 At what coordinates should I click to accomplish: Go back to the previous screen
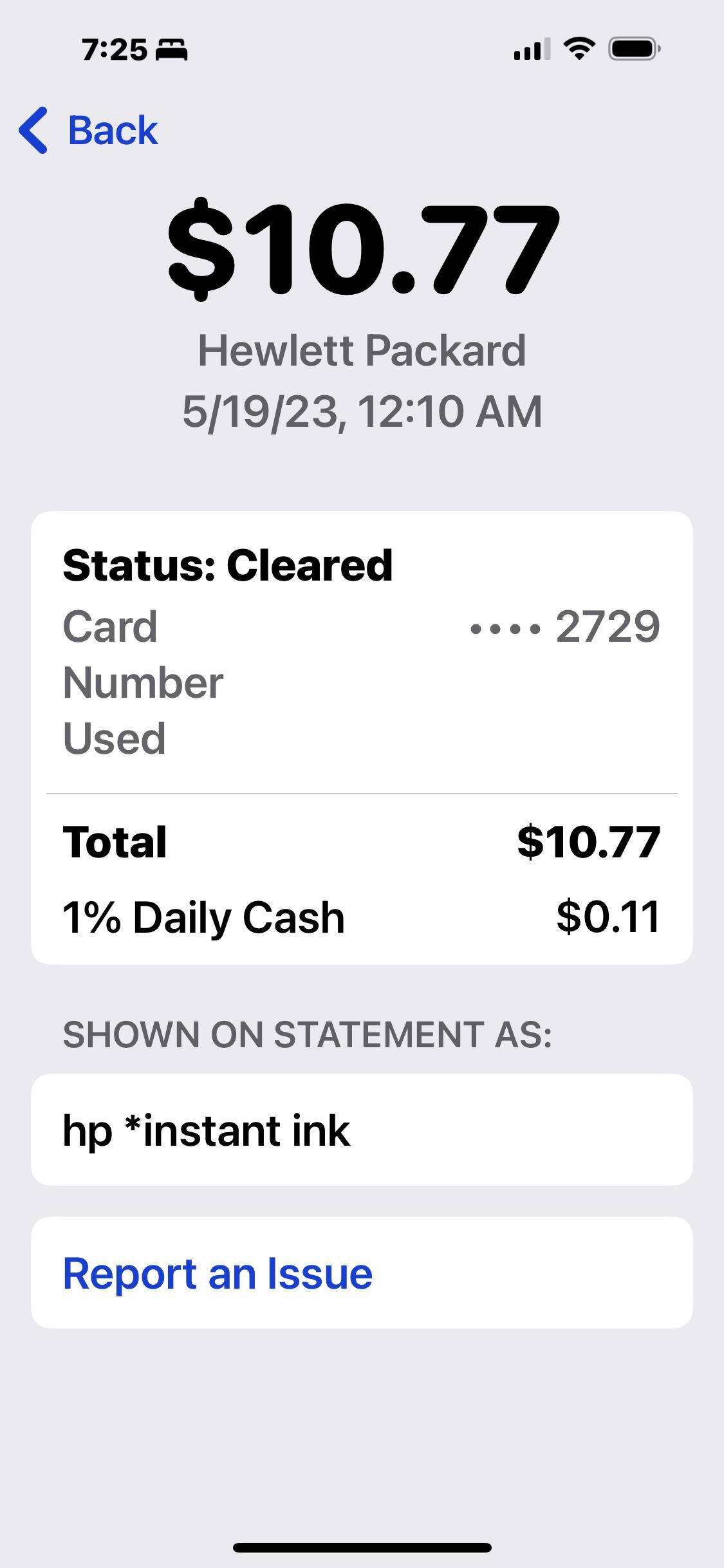[x=89, y=130]
